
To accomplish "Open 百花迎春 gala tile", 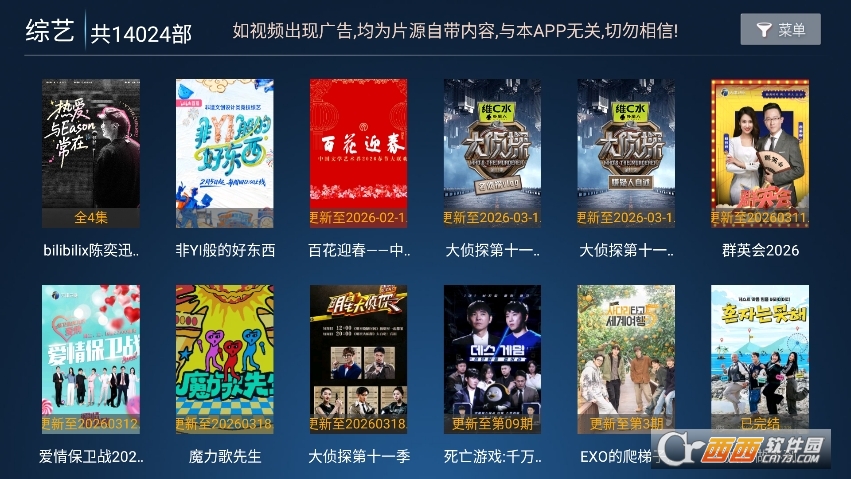I will point(358,153).
